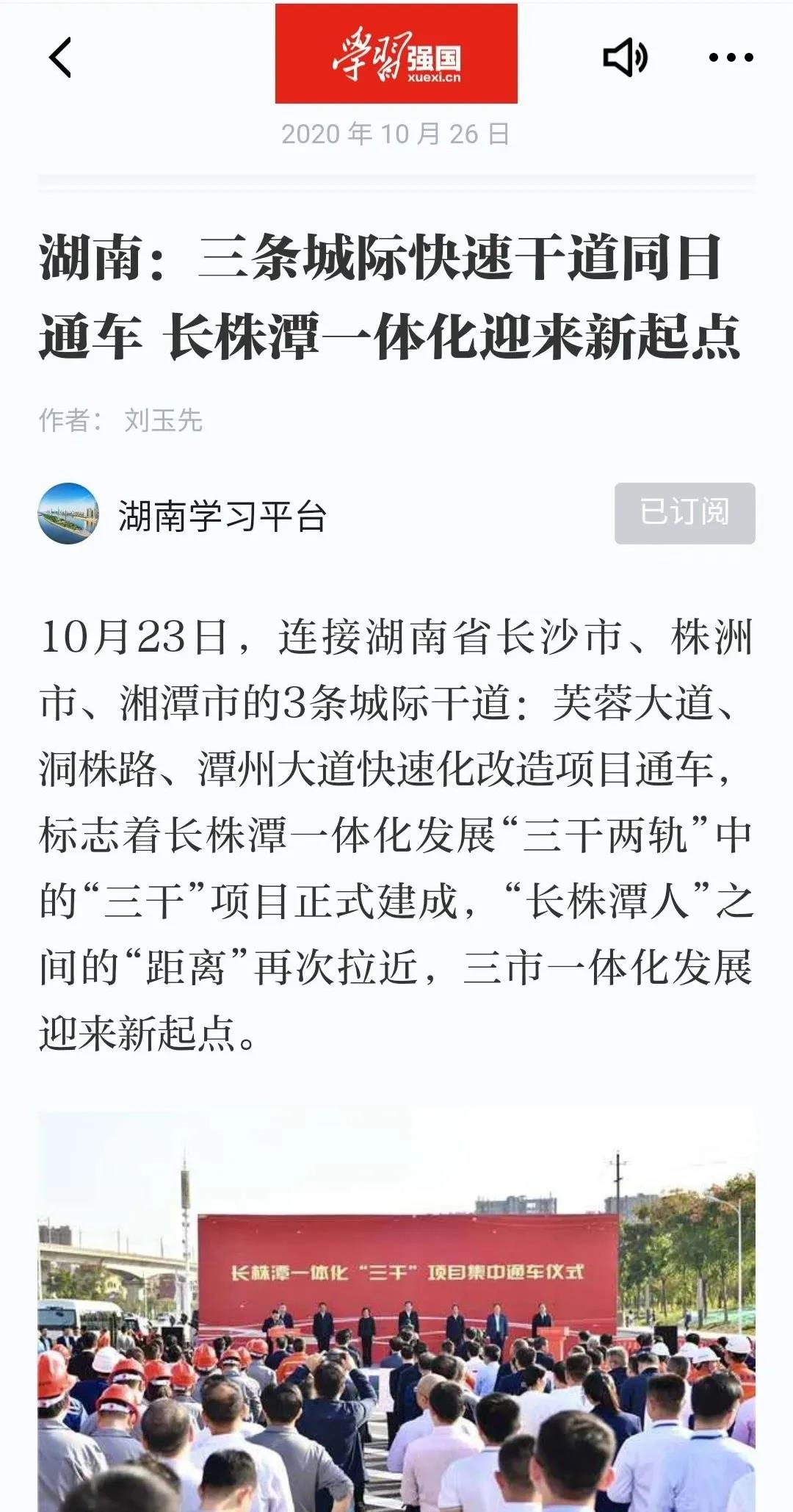Tap the 已订阅 subscribed button

(684, 513)
